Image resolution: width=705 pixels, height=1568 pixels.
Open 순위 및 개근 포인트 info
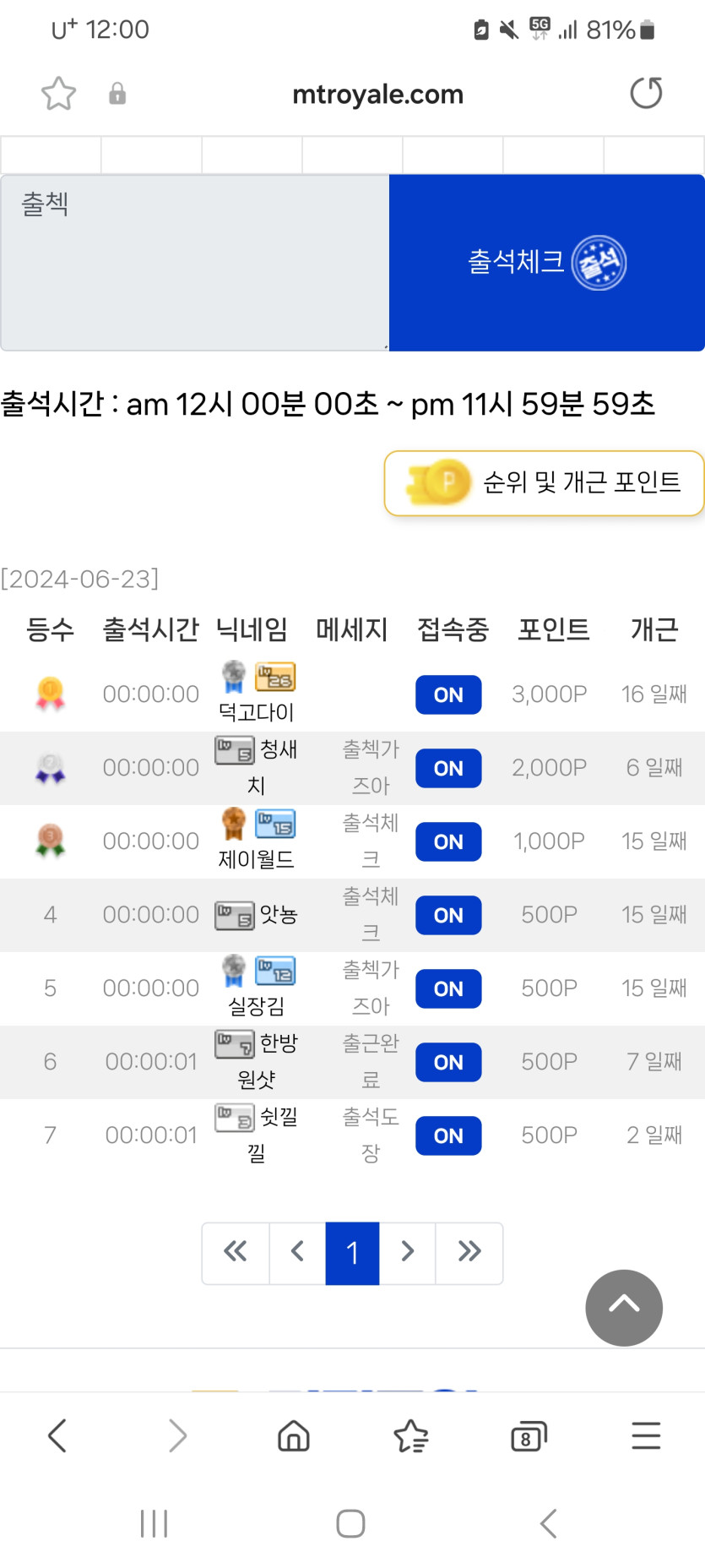tap(544, 483)
